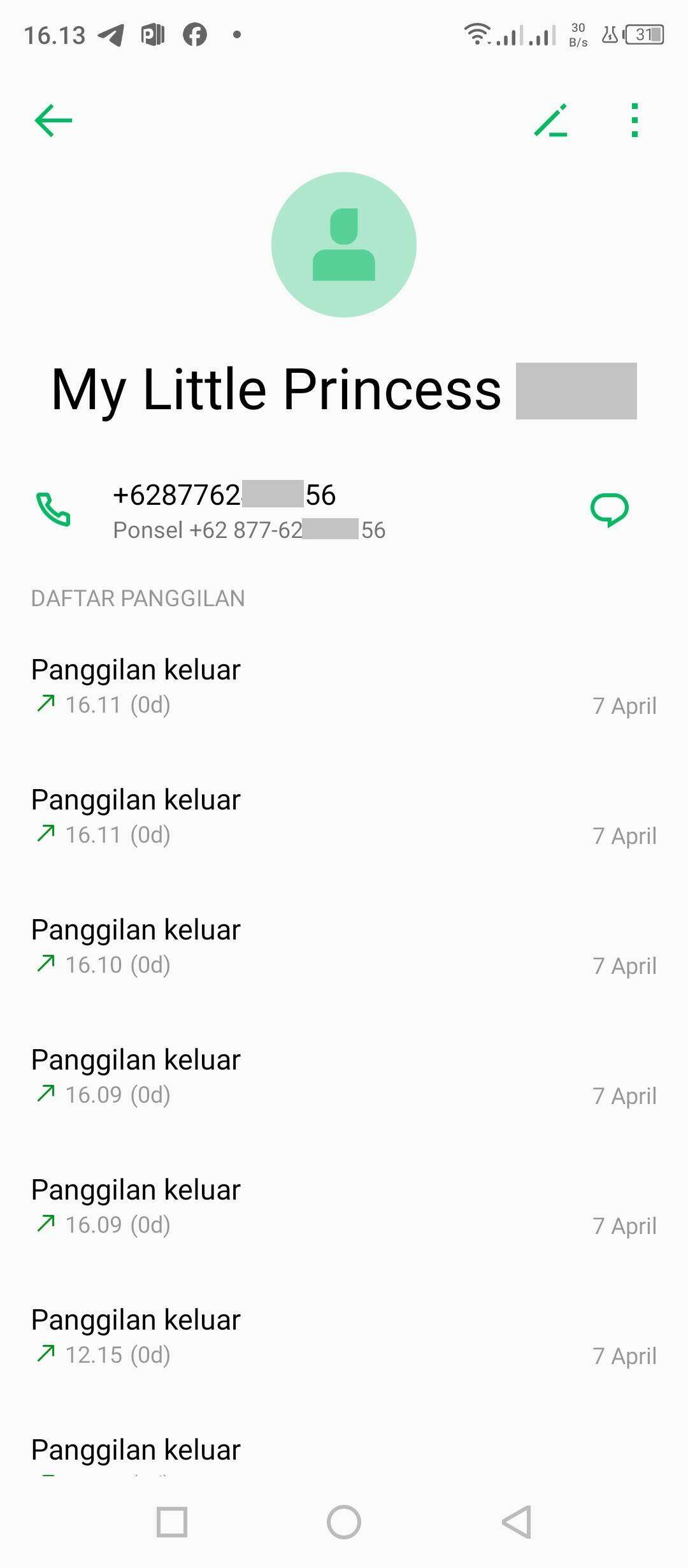Tap the system home button
The image size is (688, 1568).
coord(344,1522)
